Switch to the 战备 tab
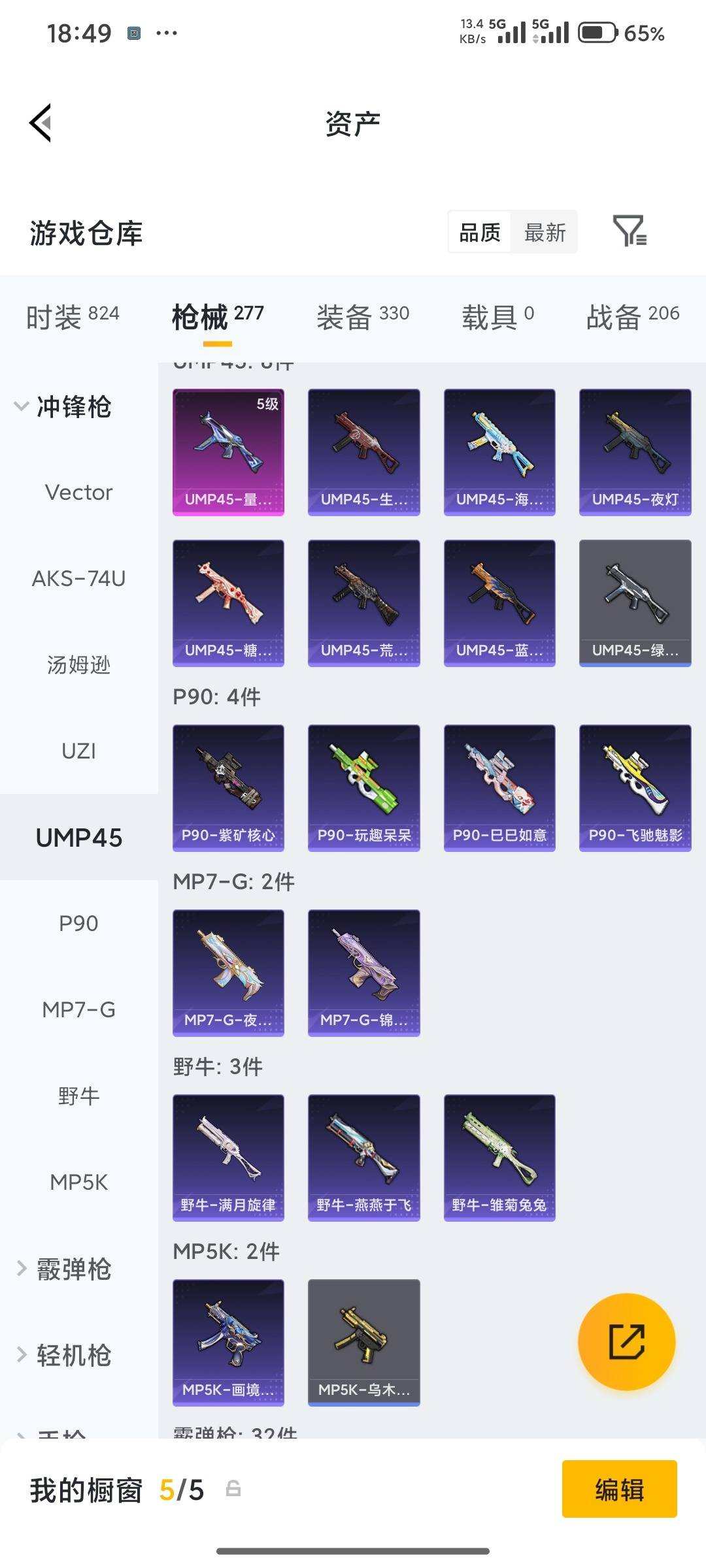 coord(633,317)
